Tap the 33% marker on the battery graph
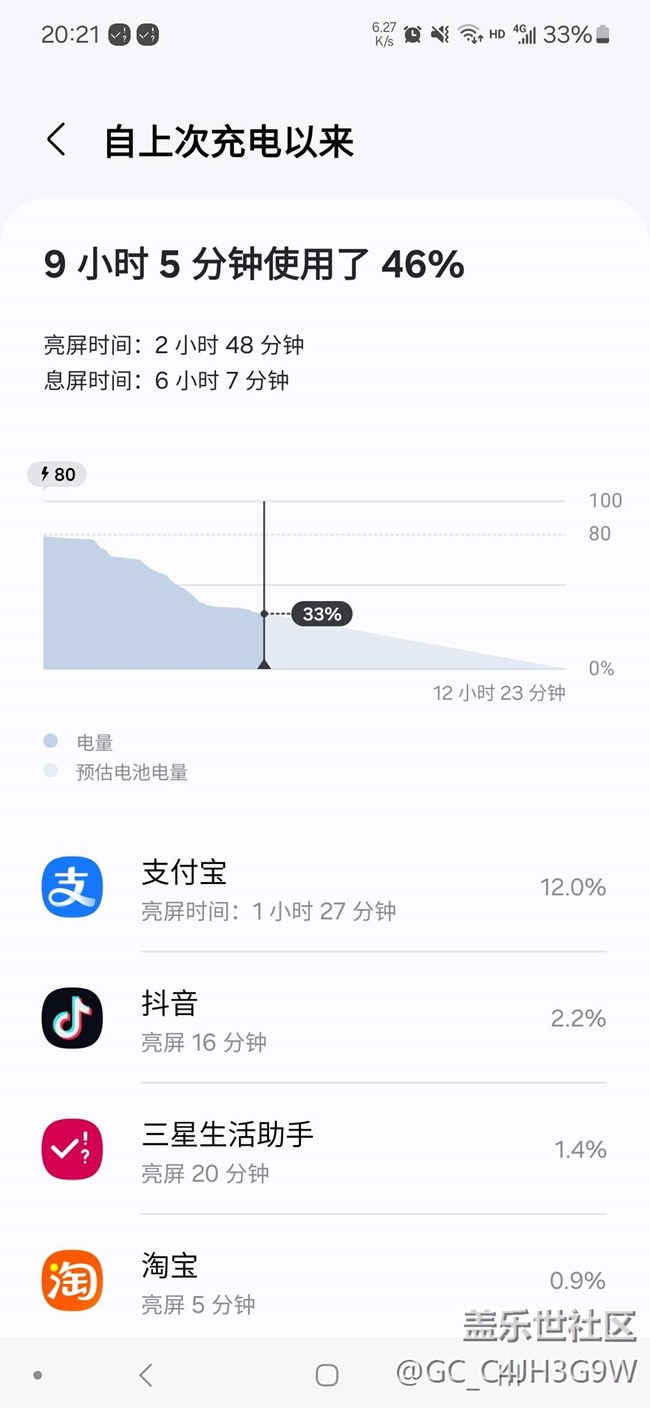 (322, 614)
